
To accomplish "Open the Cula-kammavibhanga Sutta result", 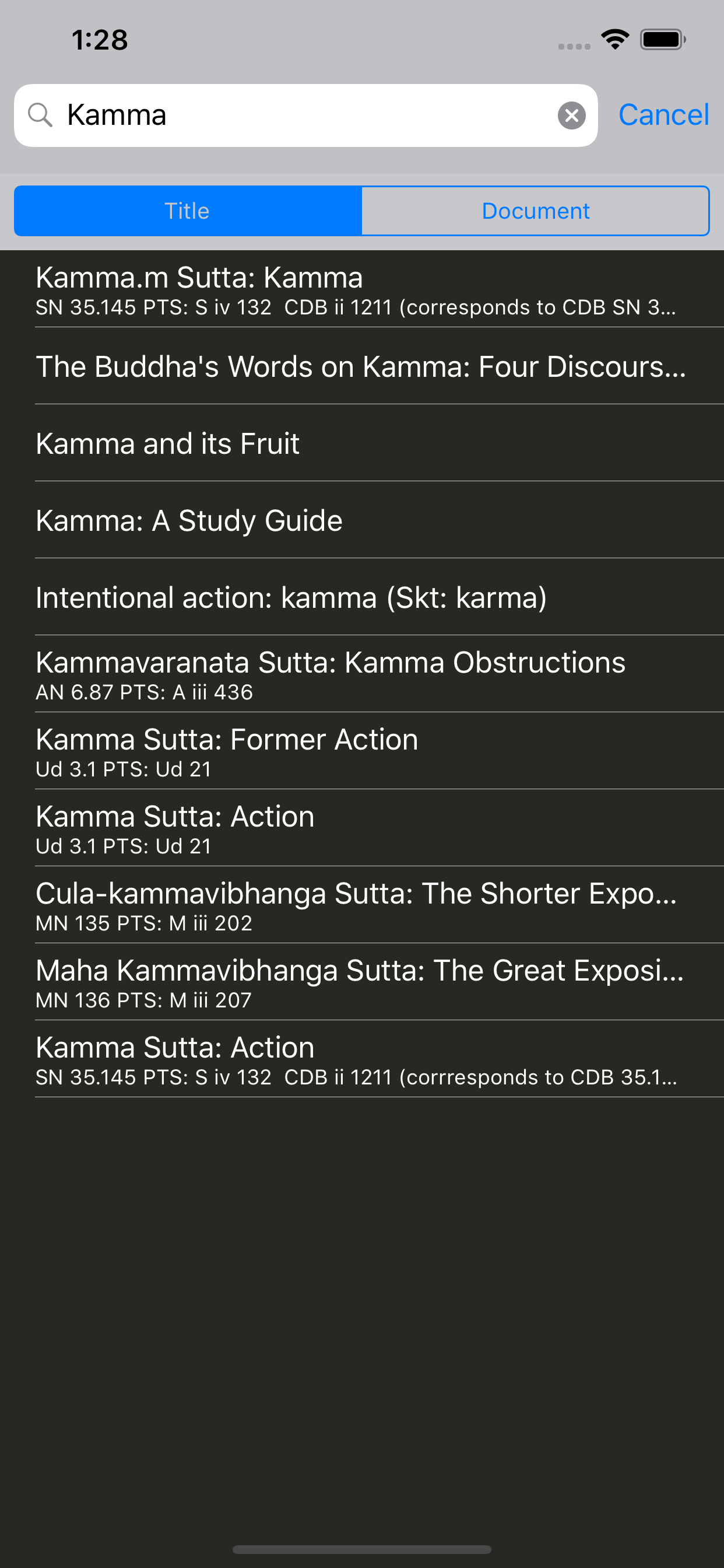I will [x=362, y=905].
